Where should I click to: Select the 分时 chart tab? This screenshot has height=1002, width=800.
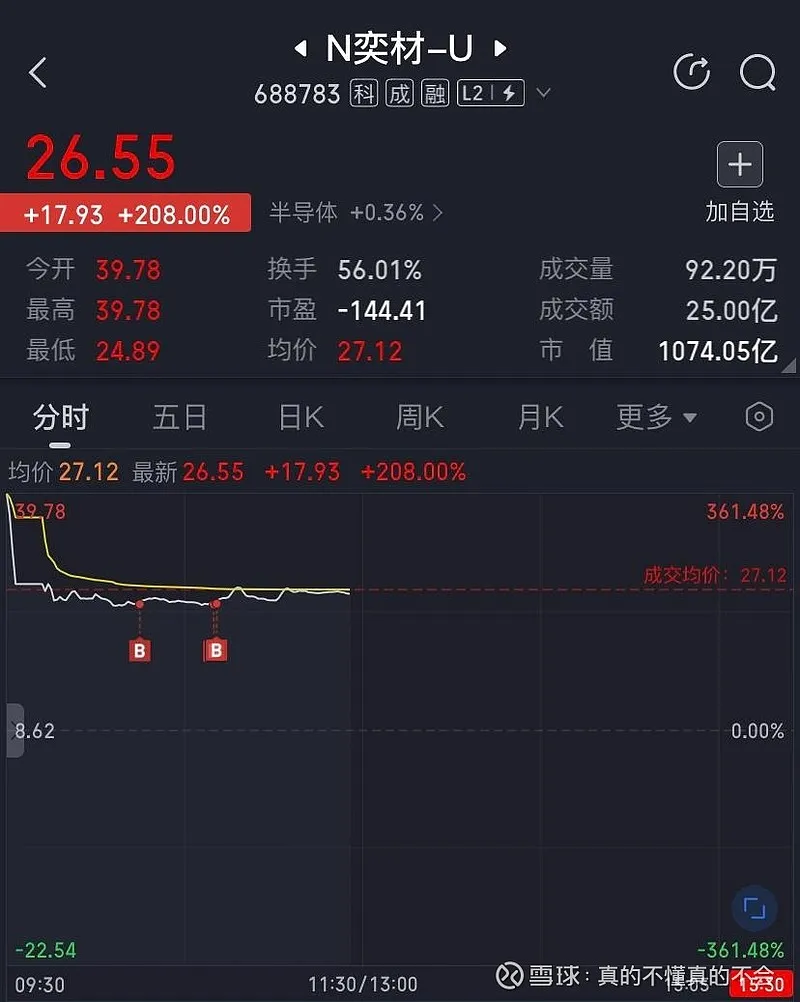[61, 417]
